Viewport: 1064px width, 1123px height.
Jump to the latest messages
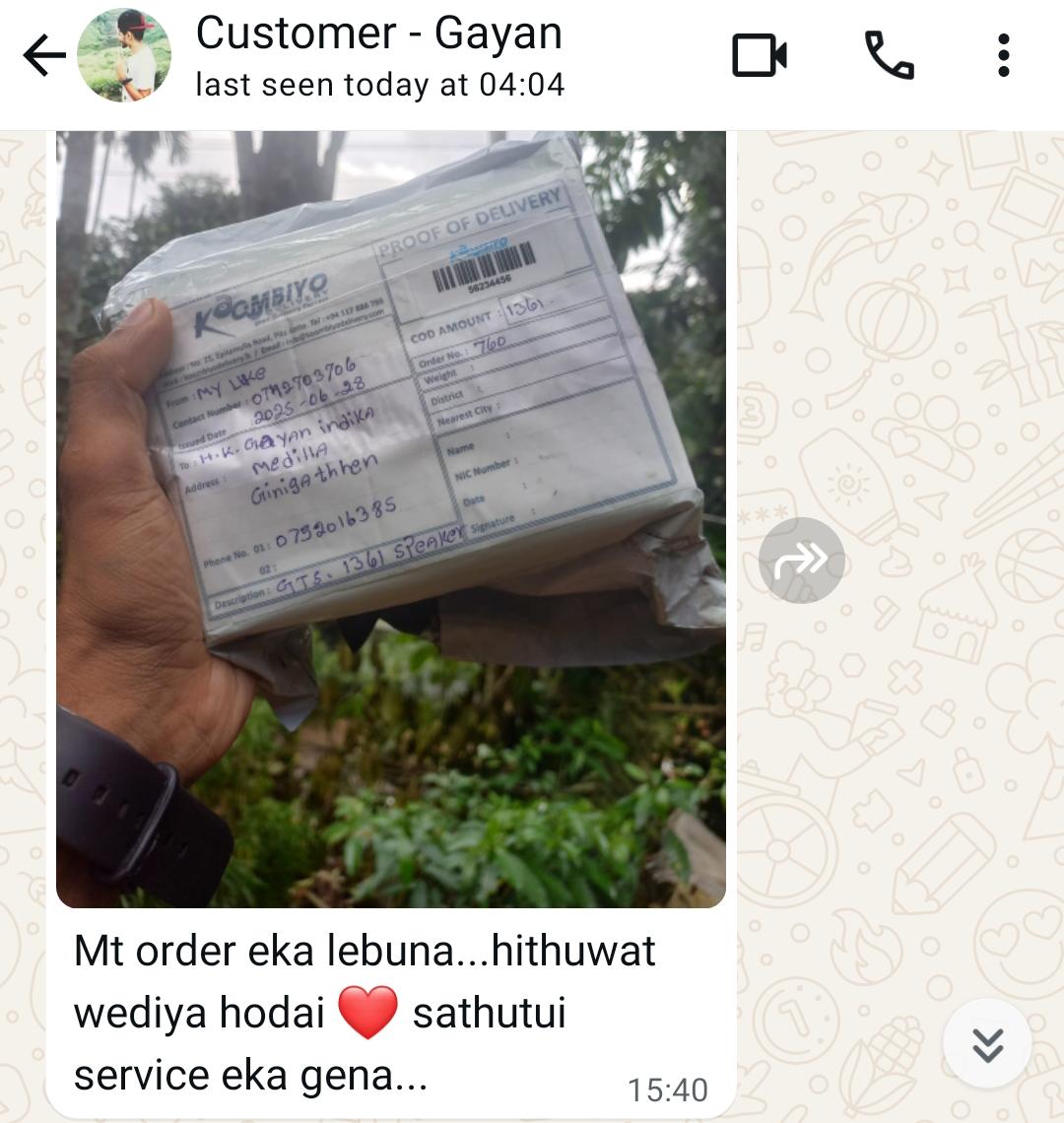pos(987,1043)
